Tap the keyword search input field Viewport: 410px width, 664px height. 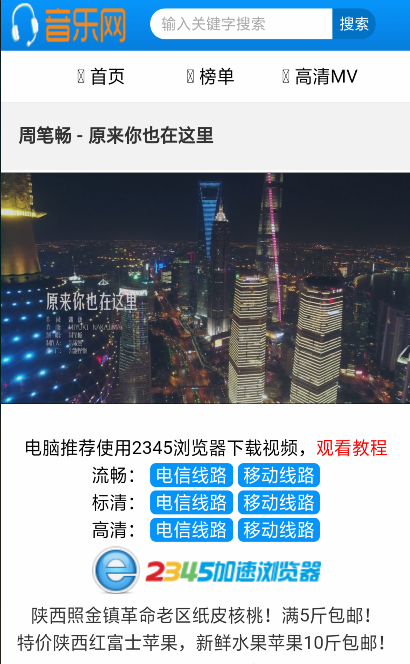coord(241,24)
